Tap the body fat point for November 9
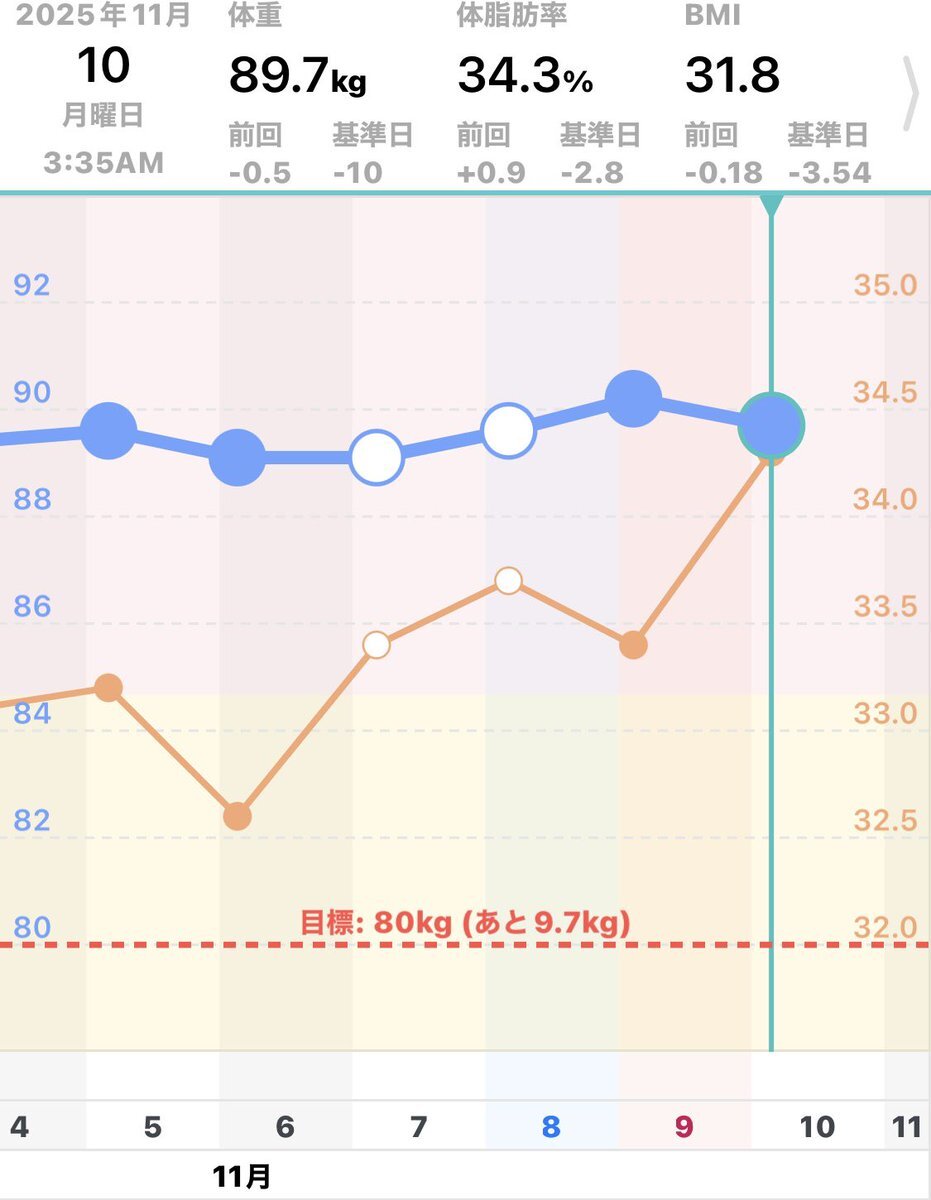This screenshot has height=1200, width=931. [x=633, y=646]
